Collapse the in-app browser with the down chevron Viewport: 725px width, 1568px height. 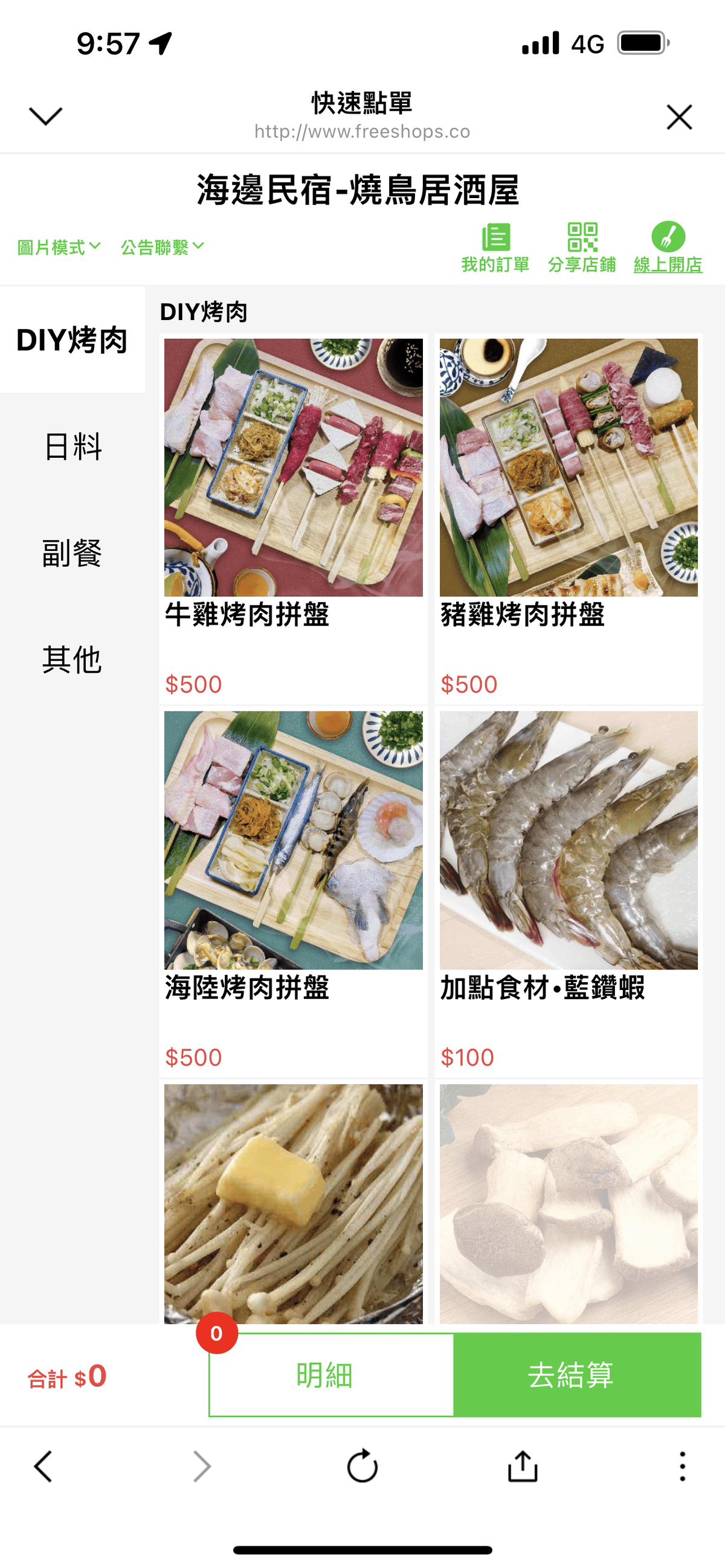click(46, 115)
